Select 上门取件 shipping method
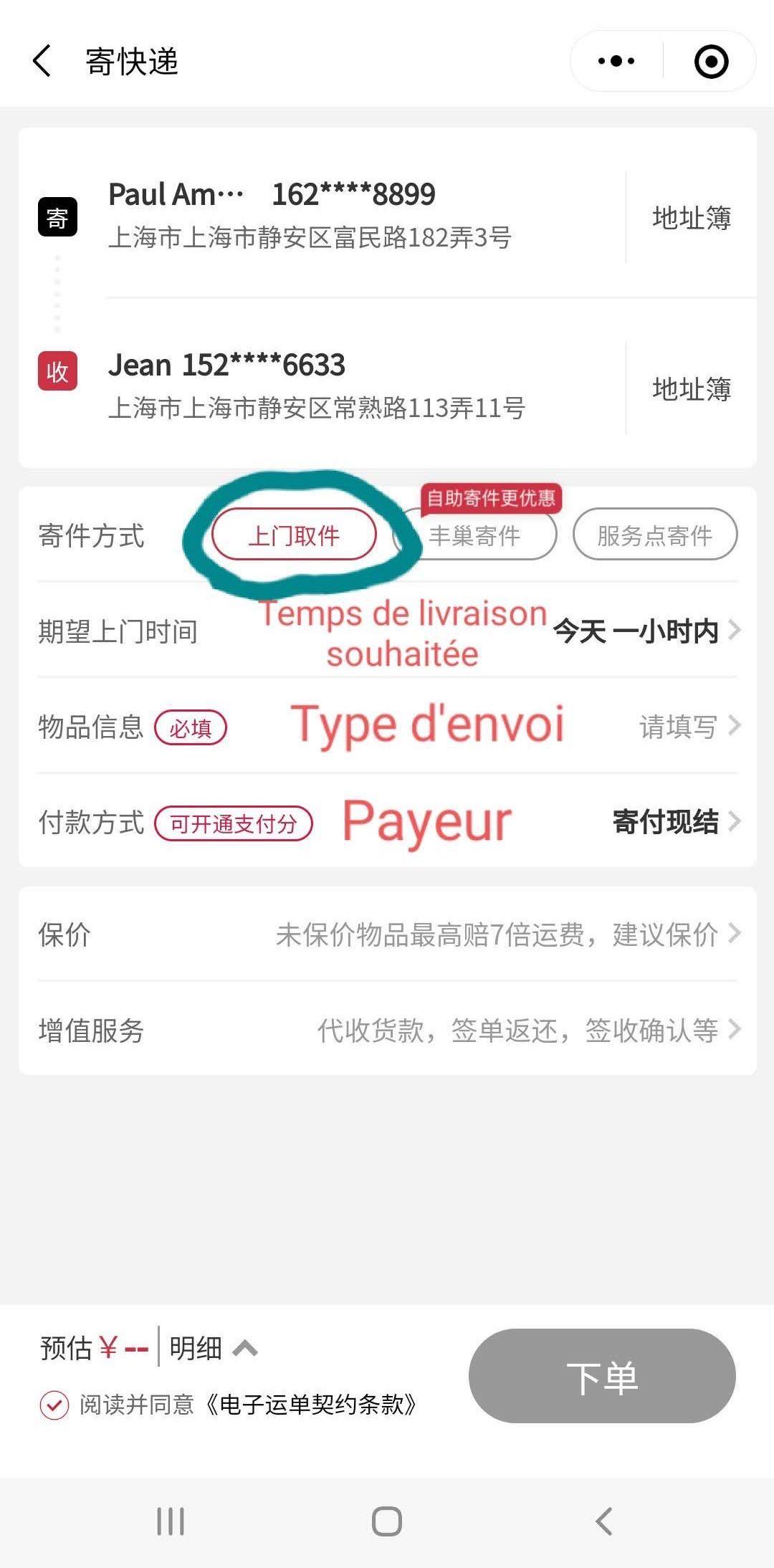The height and width of the screenshot is (1568, 774). [294, 535]
